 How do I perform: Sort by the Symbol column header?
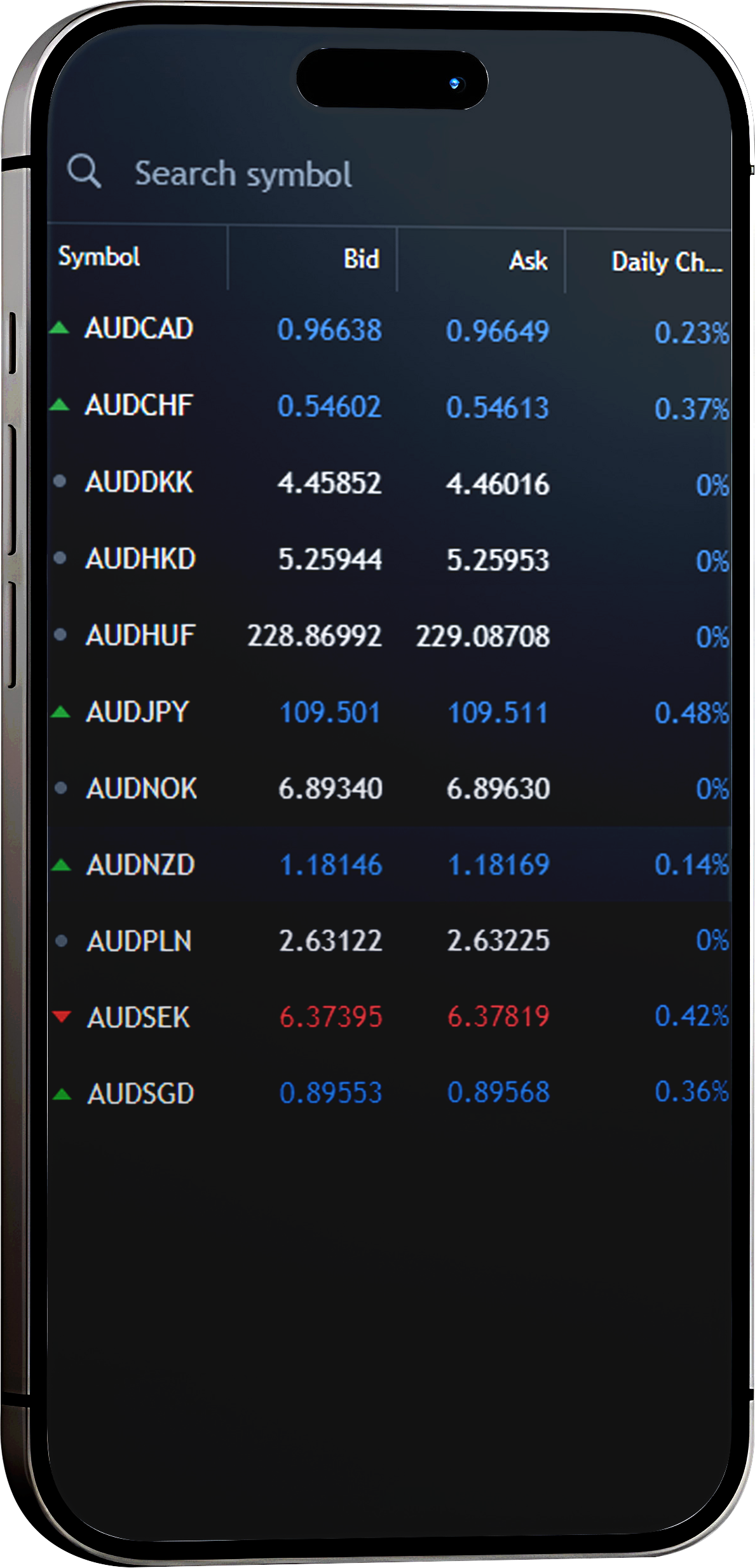coord(99,257)
